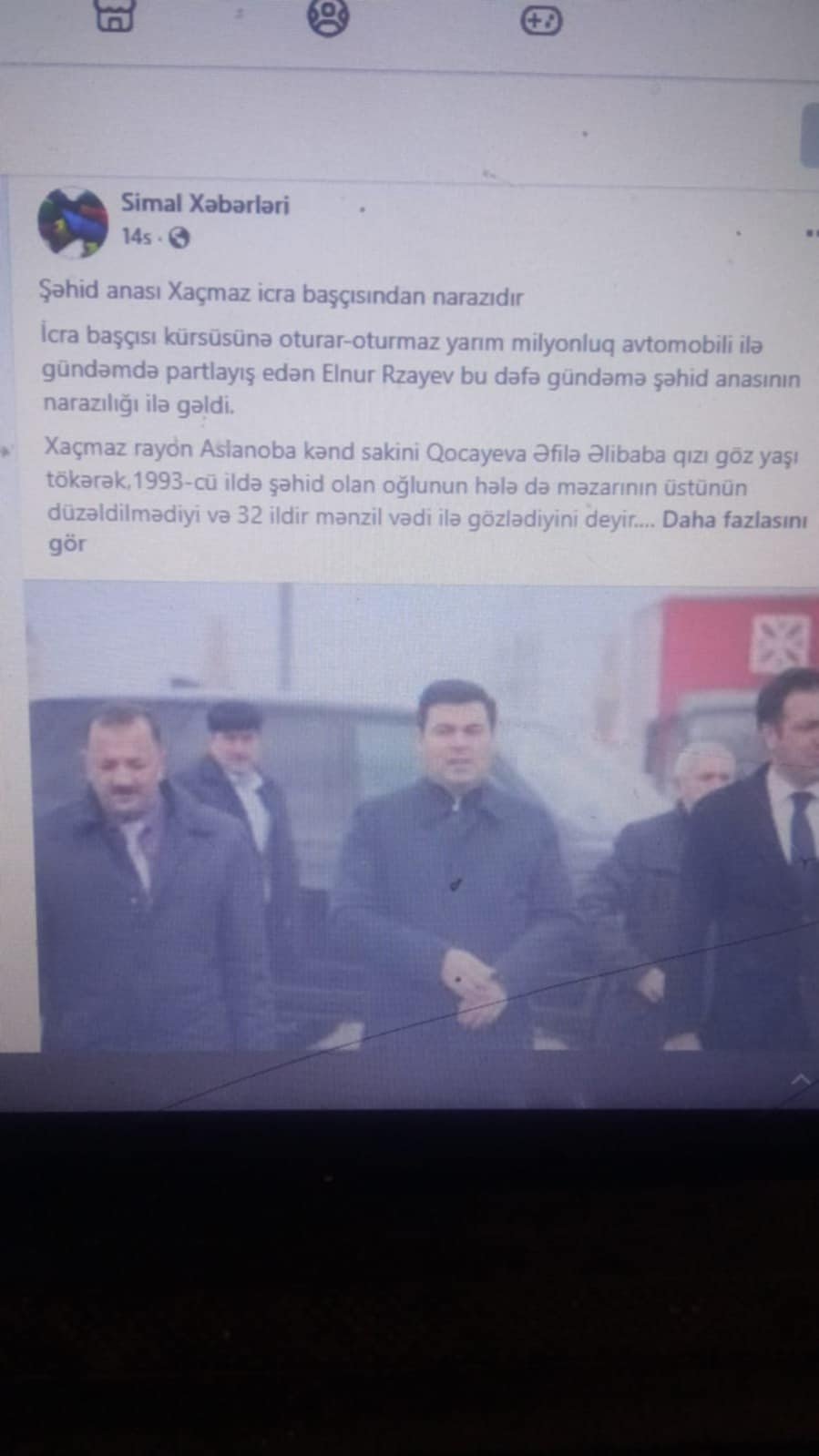
Task: Open the 14s post timestamp
Action: pos(136,237)
